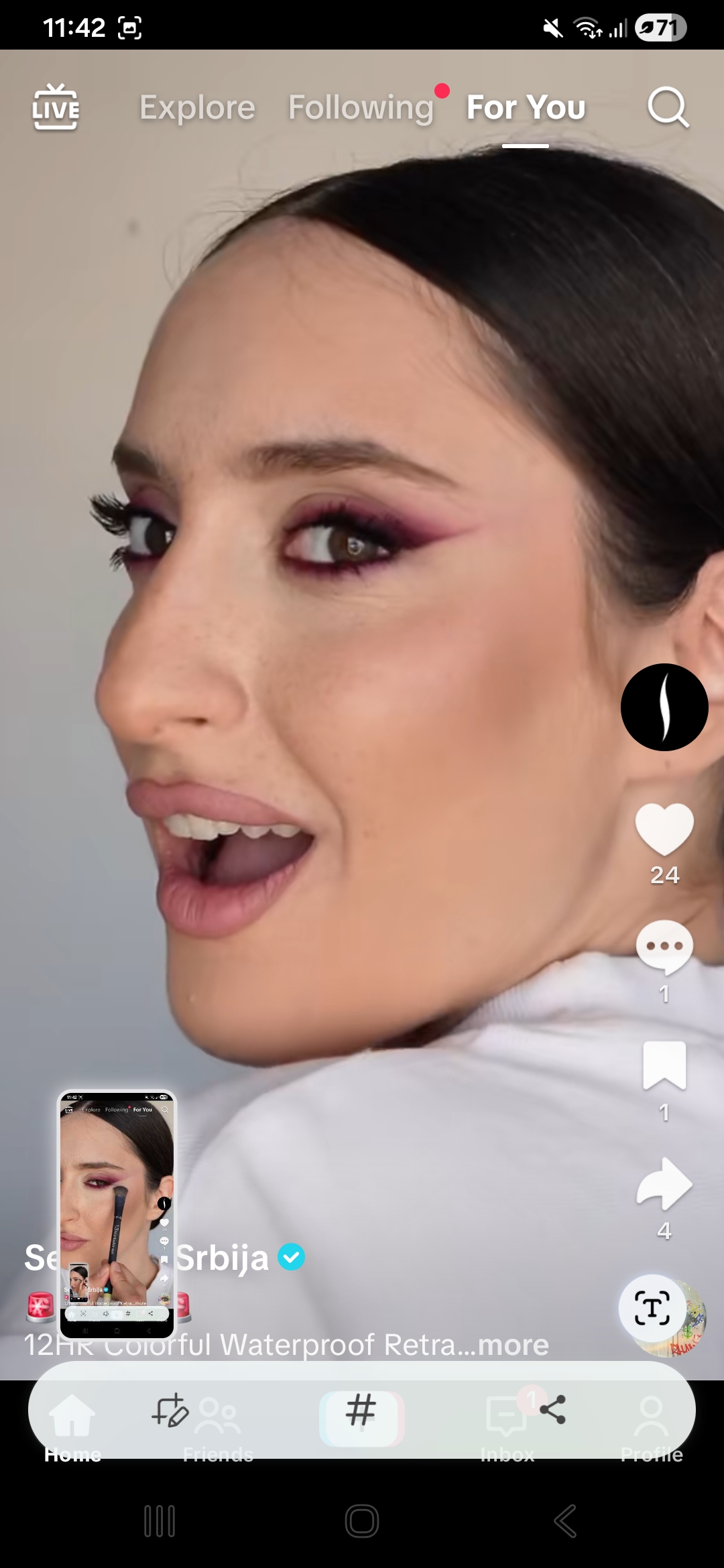The width and height of the screenshot is (724, 1568).
Task: Tap the extract text button
Action: [x=652, y=1308]
